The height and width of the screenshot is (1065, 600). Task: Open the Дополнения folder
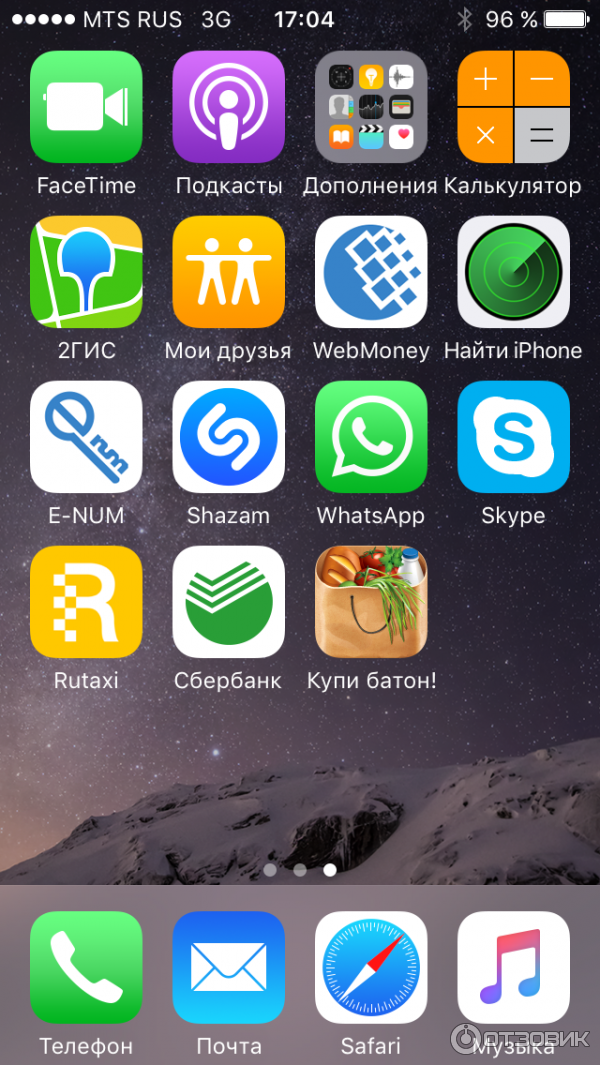pyautogui.click(x=371, y=107)
